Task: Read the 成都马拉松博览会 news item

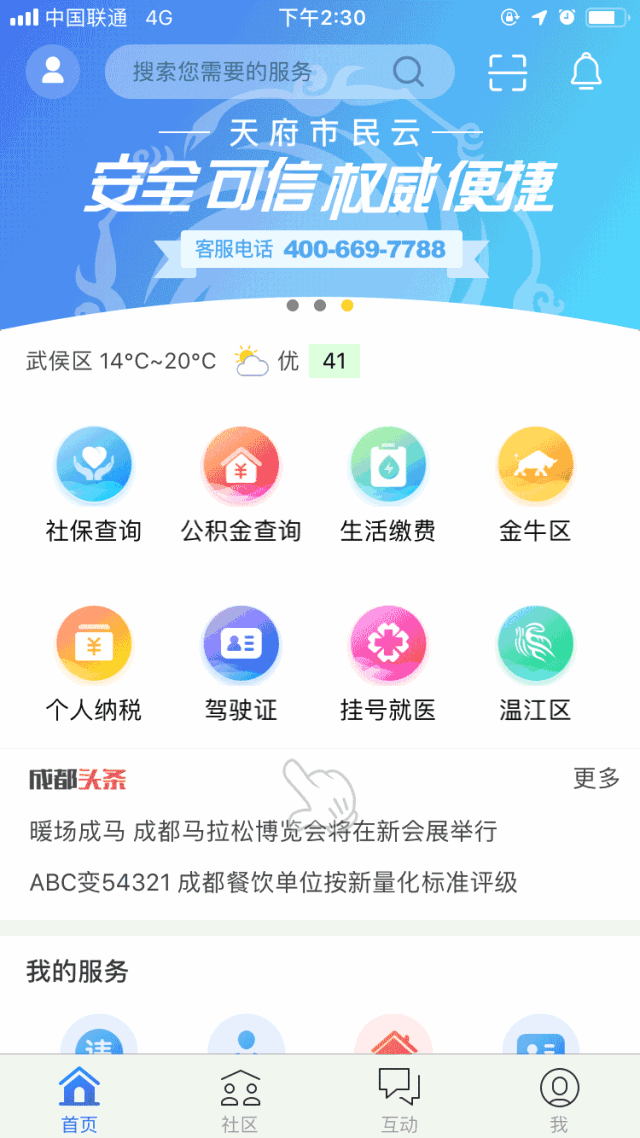Action: 263,831
